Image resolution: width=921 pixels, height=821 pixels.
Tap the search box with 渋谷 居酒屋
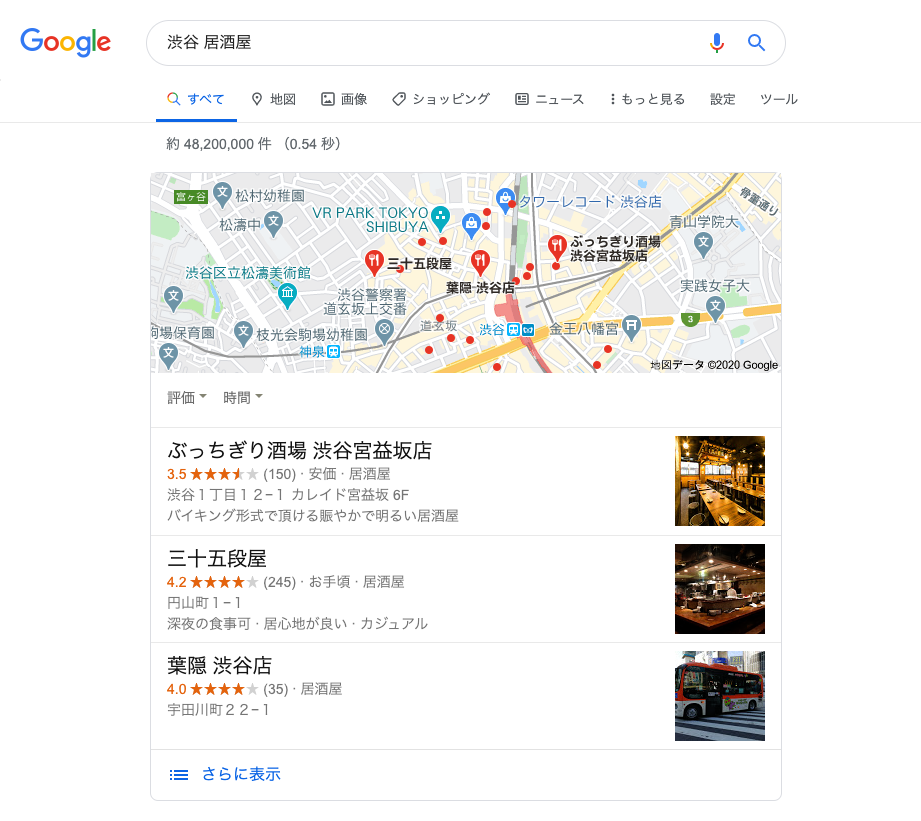coord(420,43)
